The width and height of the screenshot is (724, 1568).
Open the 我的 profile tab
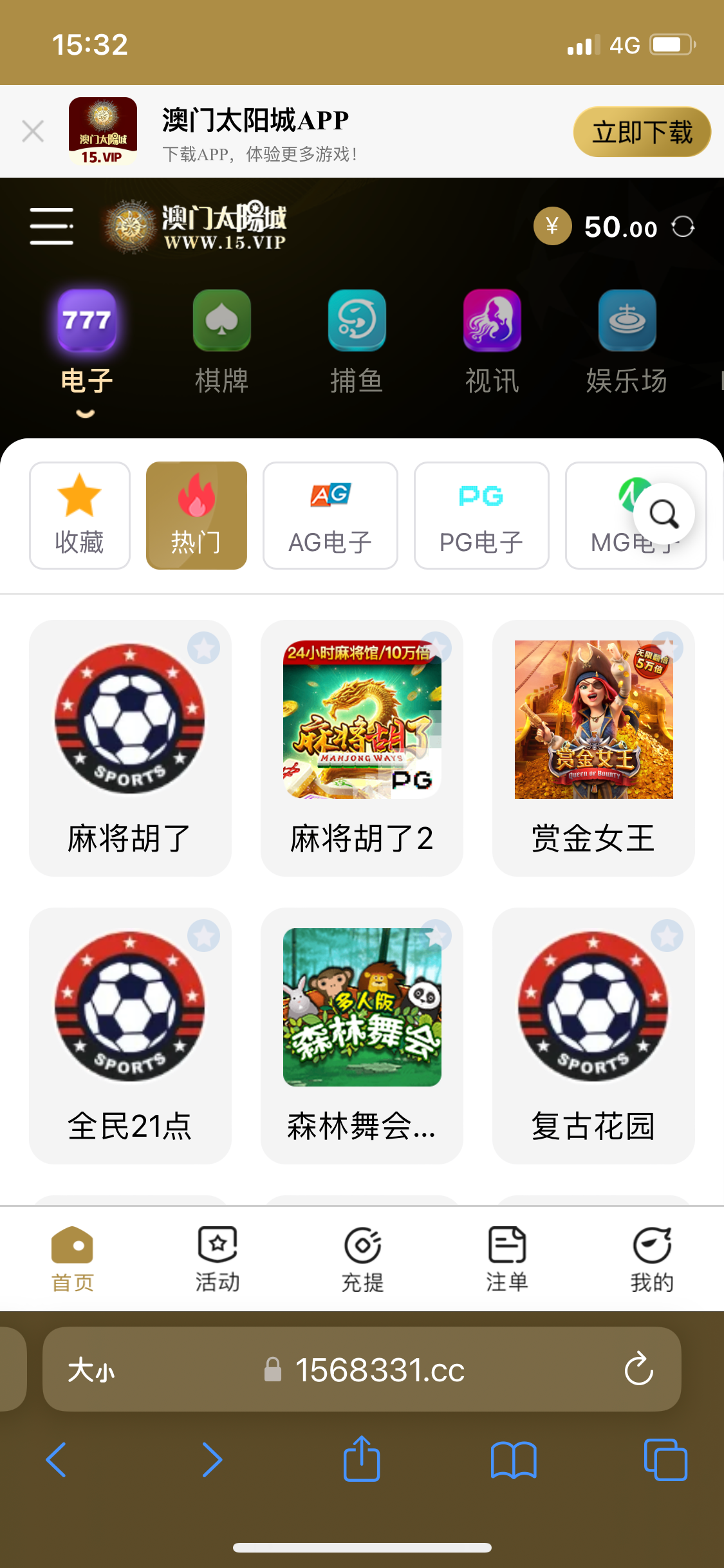[652, 1259]
